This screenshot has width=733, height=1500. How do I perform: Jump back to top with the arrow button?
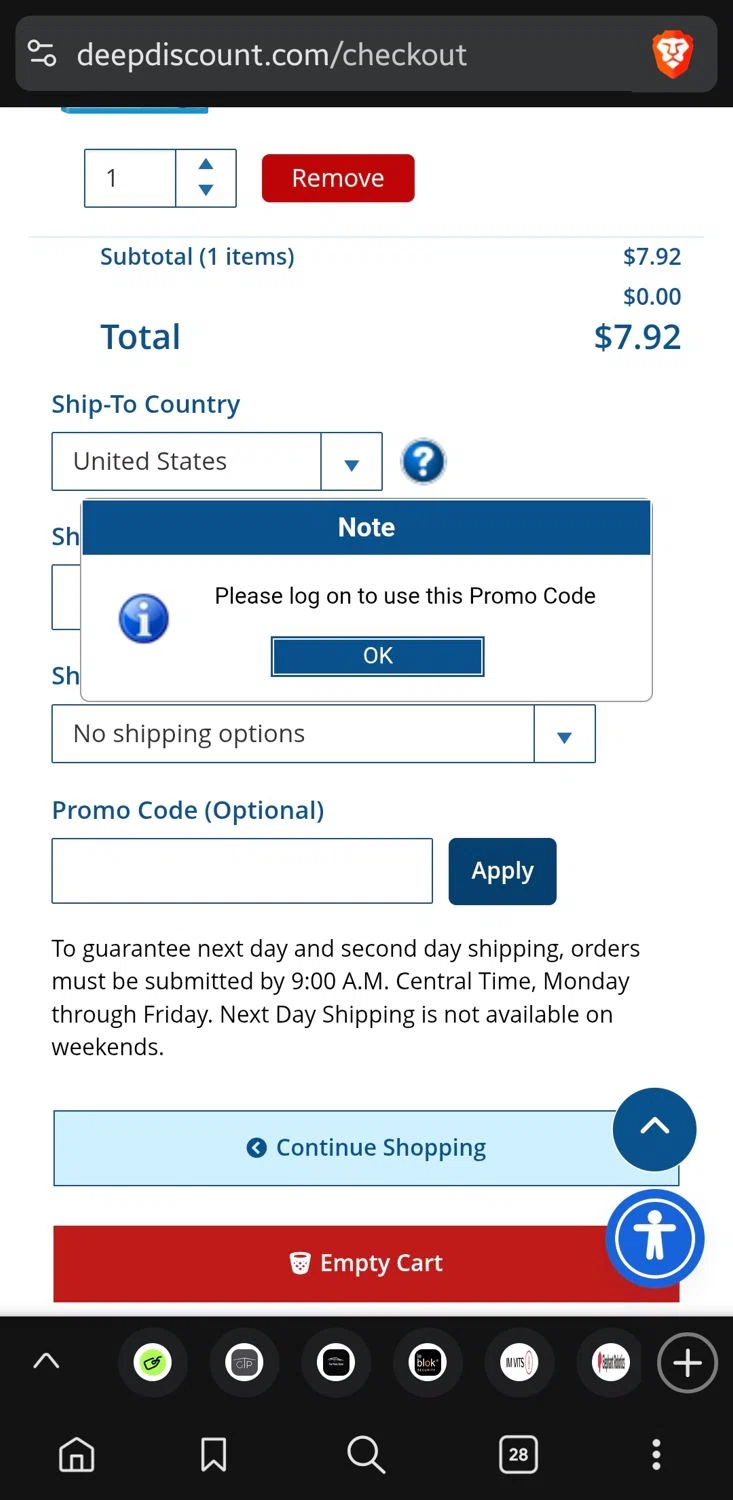pyautogui.click(x=654, y=1128)
